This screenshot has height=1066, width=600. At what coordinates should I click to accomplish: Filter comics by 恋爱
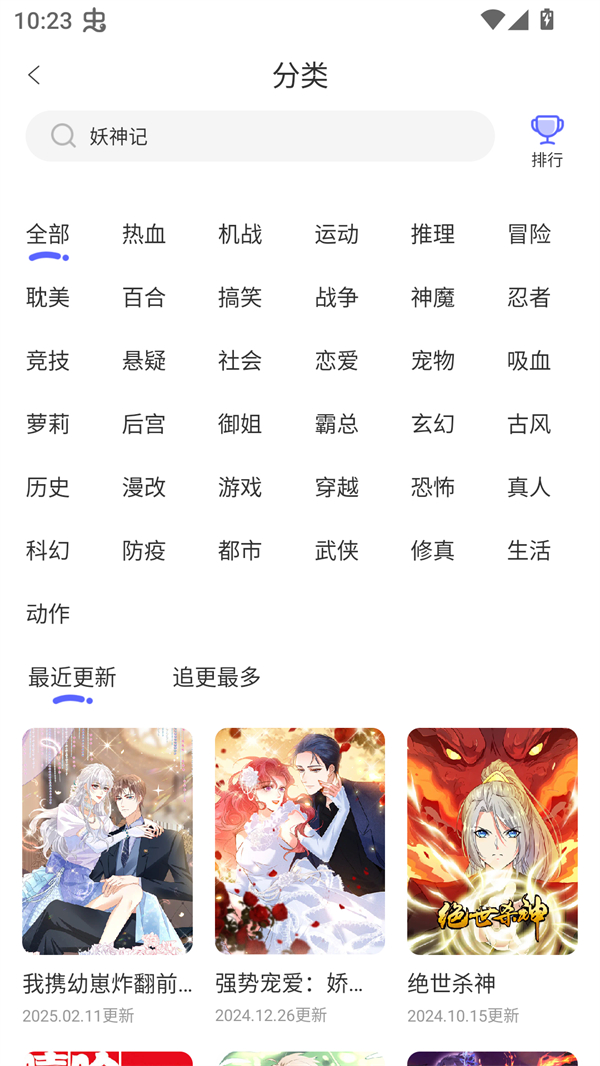click(337, 360)
